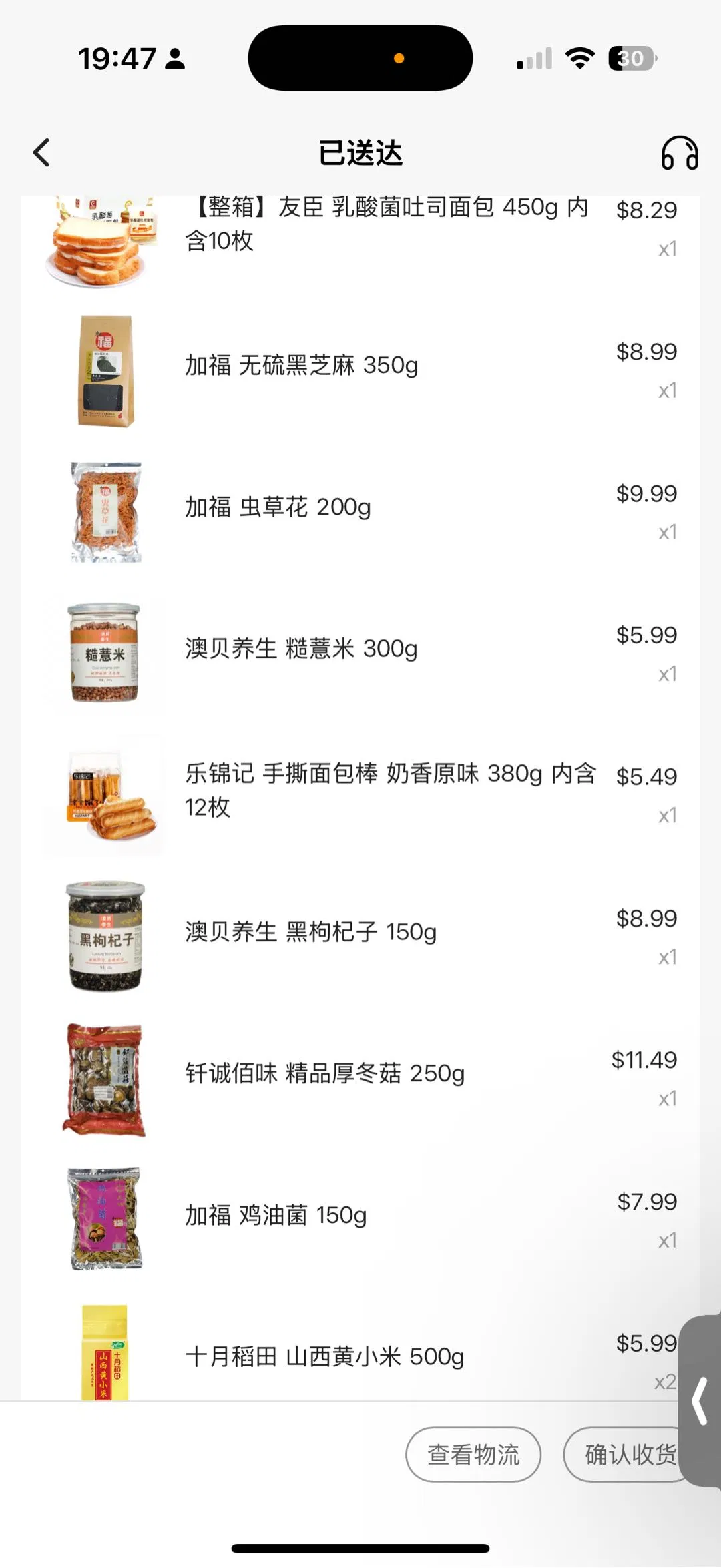
Task: View 乐锦记 手撕面包棒 380g product
Action: click(x=390, y=790)
